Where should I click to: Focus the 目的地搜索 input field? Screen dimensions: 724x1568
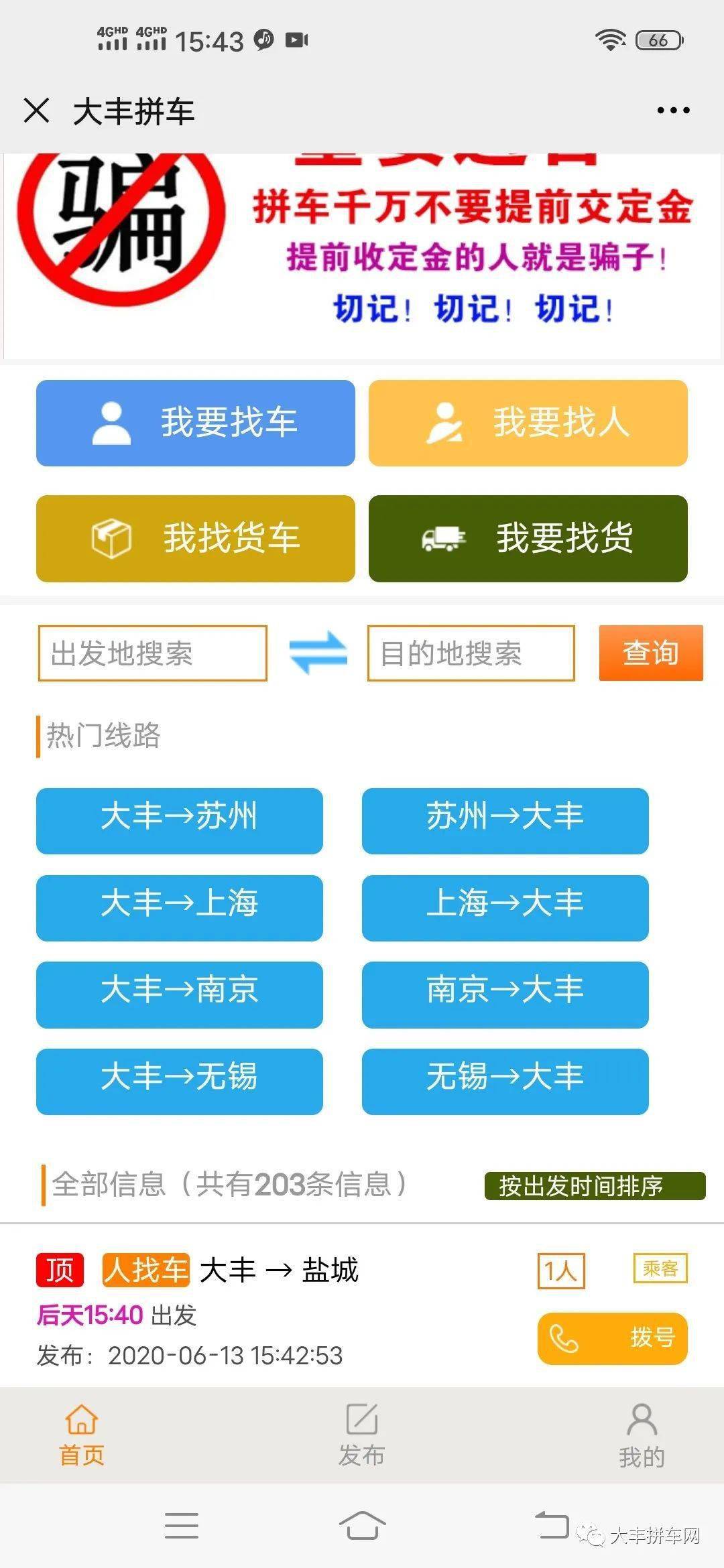(x=471, y=653)
